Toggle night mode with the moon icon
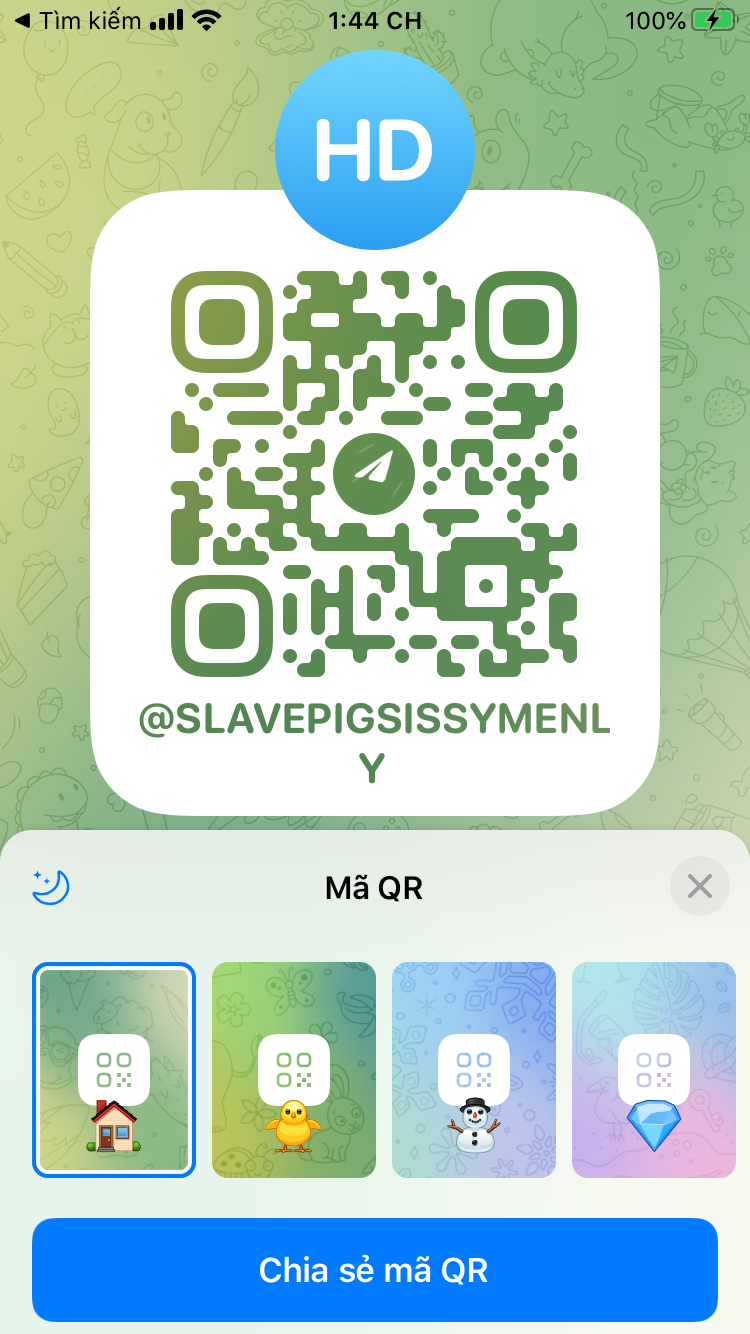Screen dimensions: 750x1334 [x=50, y=886]
